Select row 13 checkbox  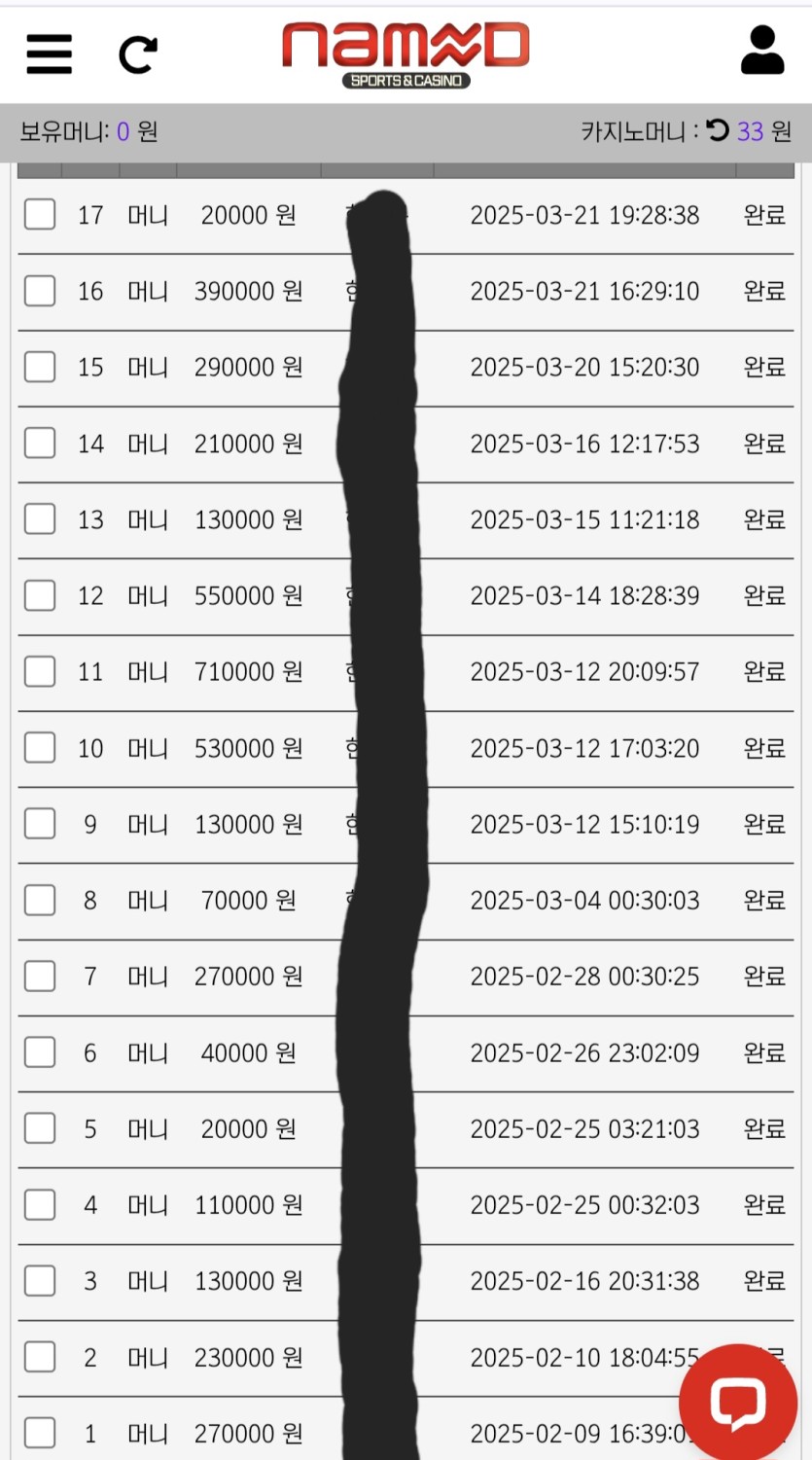pyautogui.click(x=40, y=518)
